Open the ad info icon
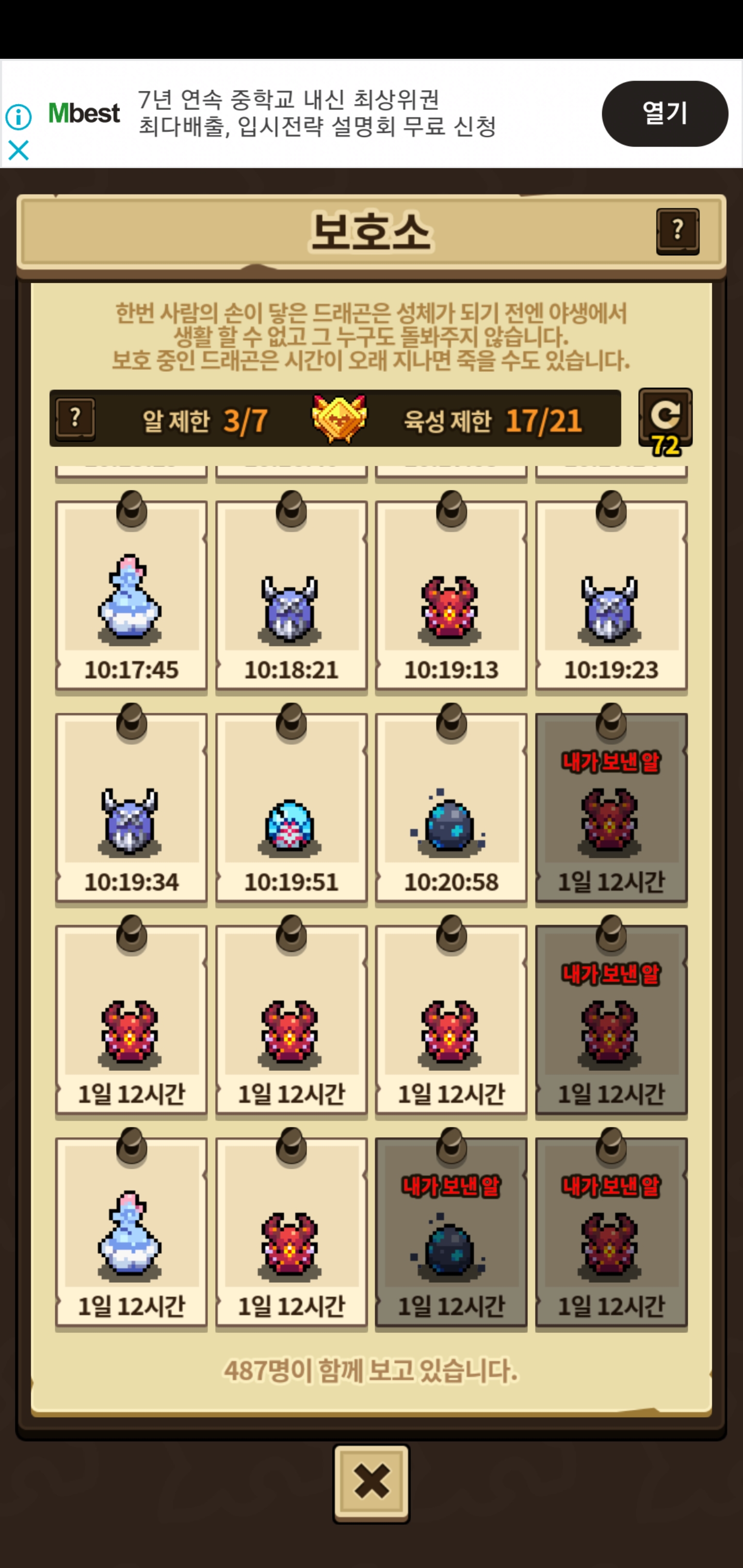 (x=18, y=116)
